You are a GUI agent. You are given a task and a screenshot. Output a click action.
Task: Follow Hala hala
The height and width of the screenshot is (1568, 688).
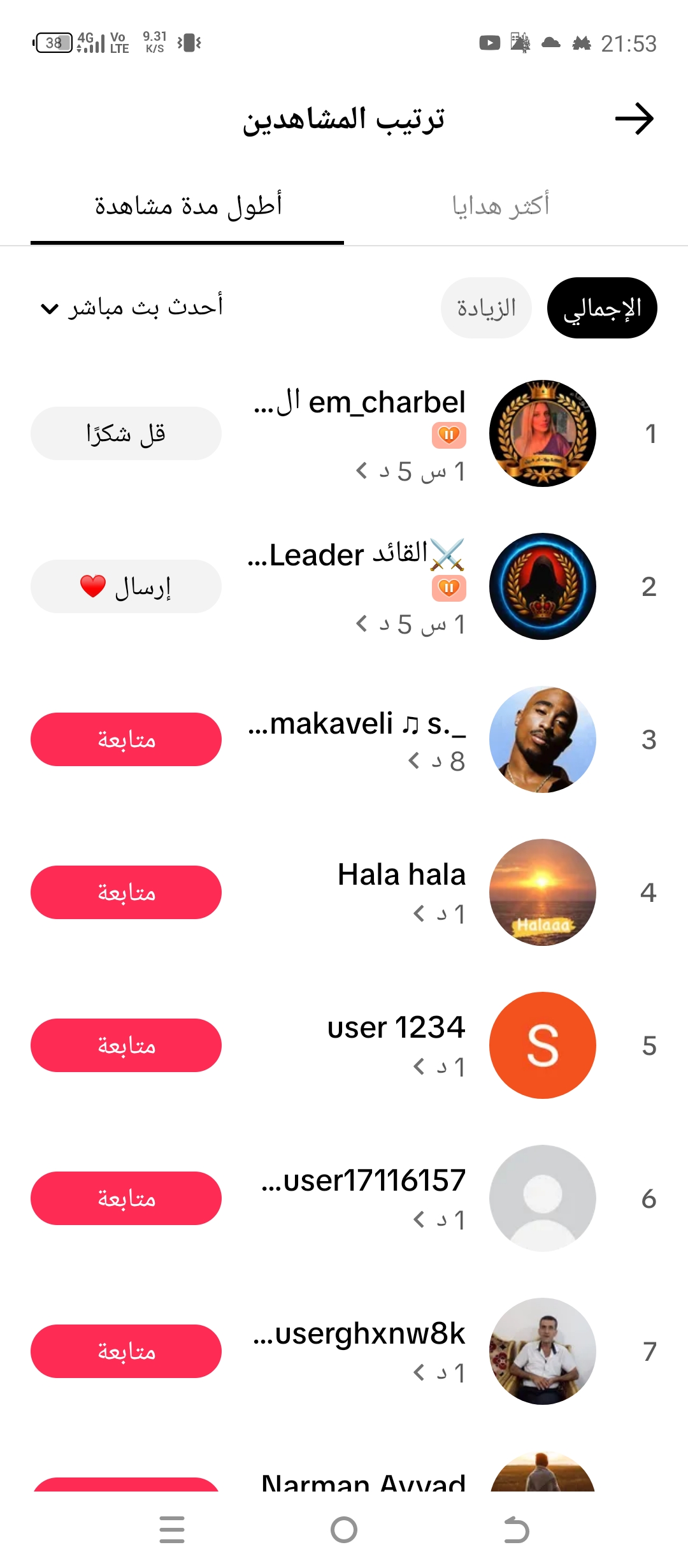126,892
